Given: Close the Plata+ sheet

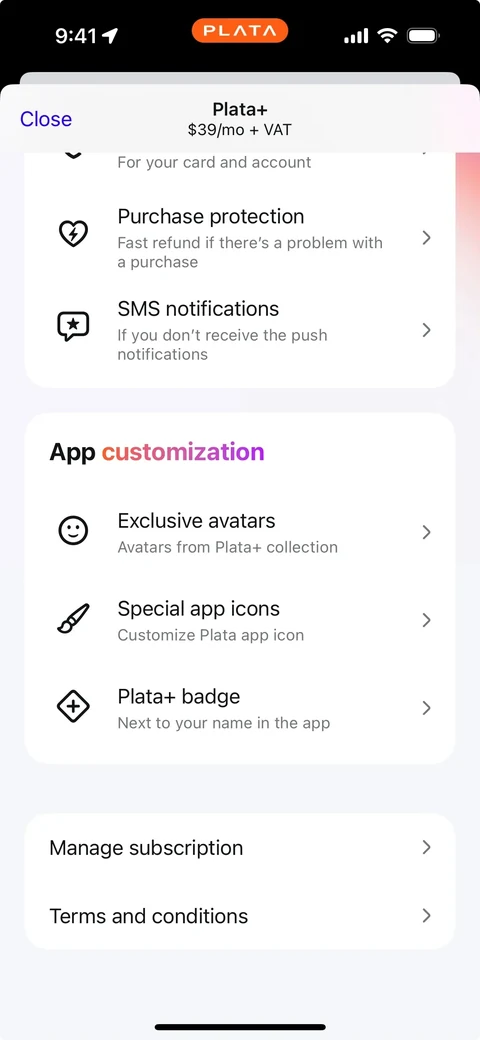Looking at the screenshot, I should pyautogui.click(x=46, y=119).
